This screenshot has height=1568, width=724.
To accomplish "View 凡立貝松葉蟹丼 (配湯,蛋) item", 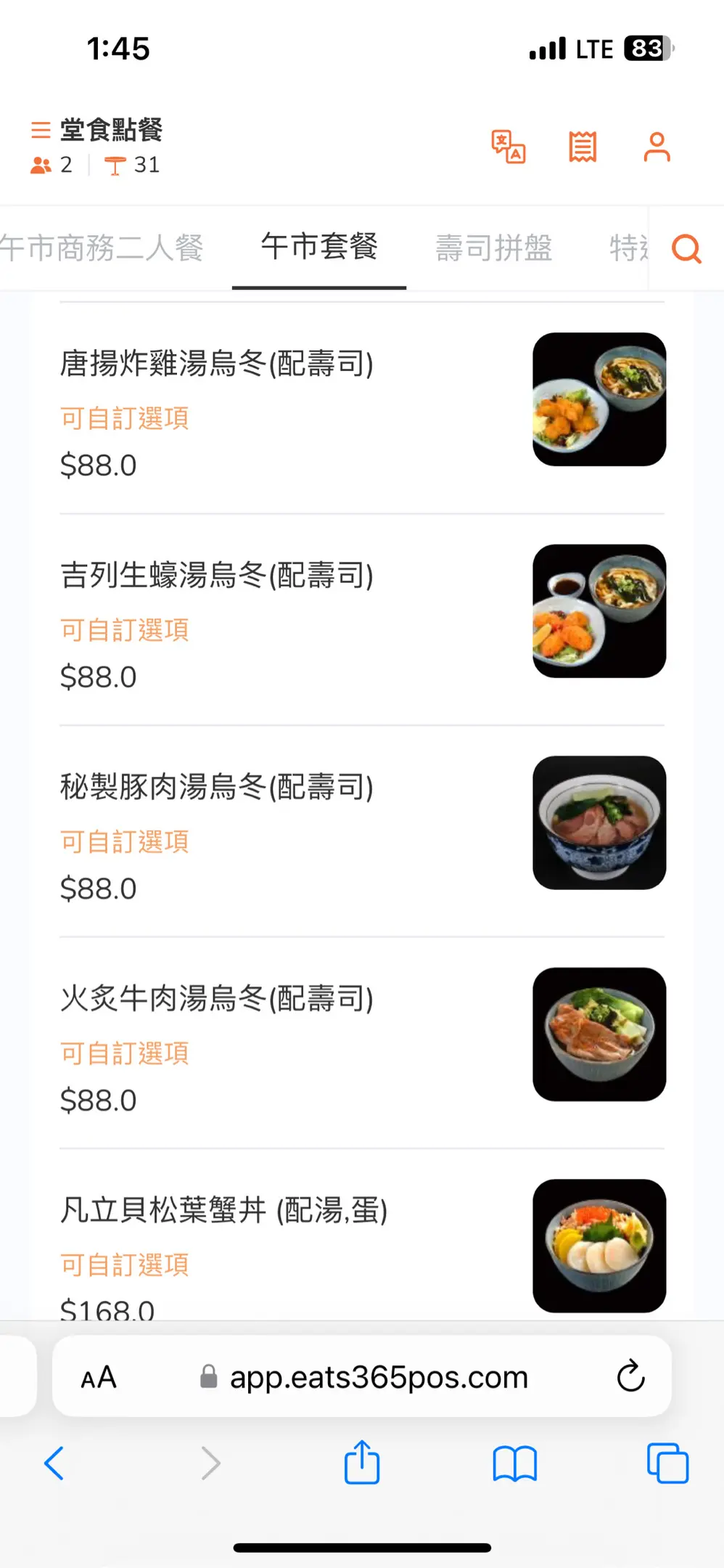I will tap(223, 1211).
